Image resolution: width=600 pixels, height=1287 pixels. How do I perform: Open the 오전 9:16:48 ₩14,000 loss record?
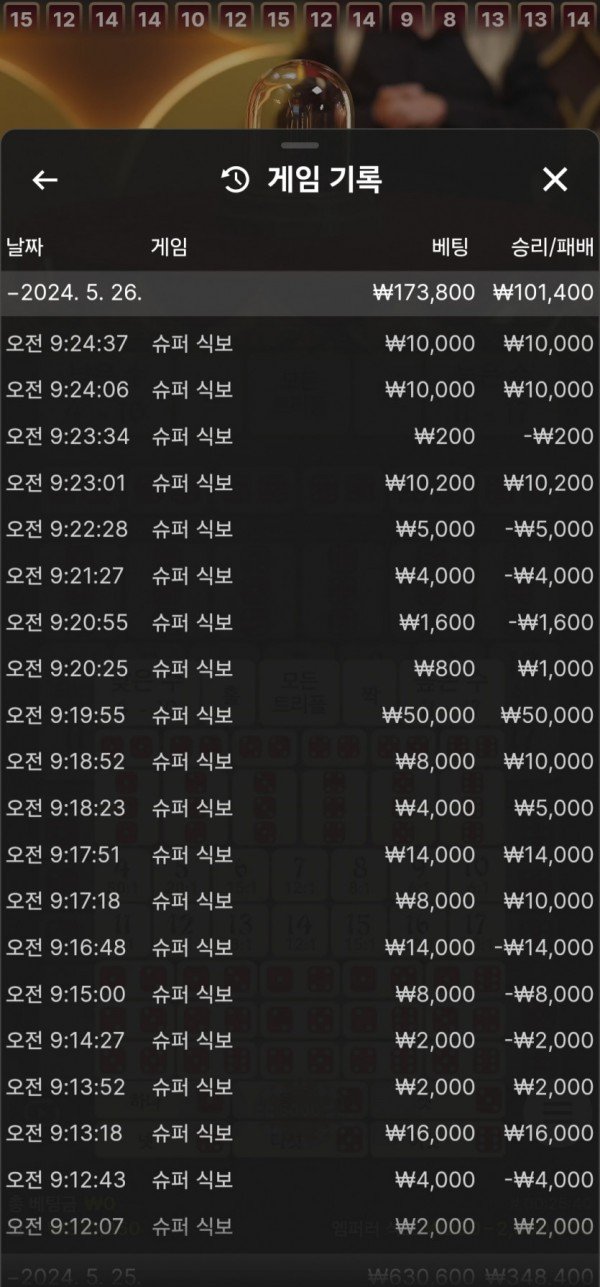[300, 947]
